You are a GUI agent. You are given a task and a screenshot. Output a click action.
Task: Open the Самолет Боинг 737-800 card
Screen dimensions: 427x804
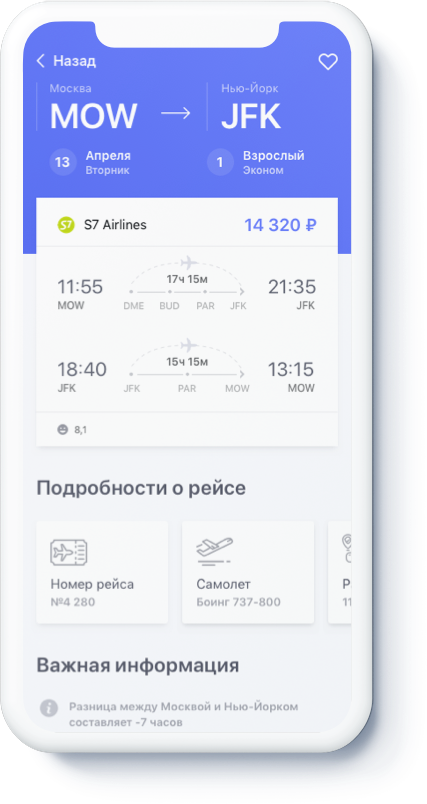(248, 572)
